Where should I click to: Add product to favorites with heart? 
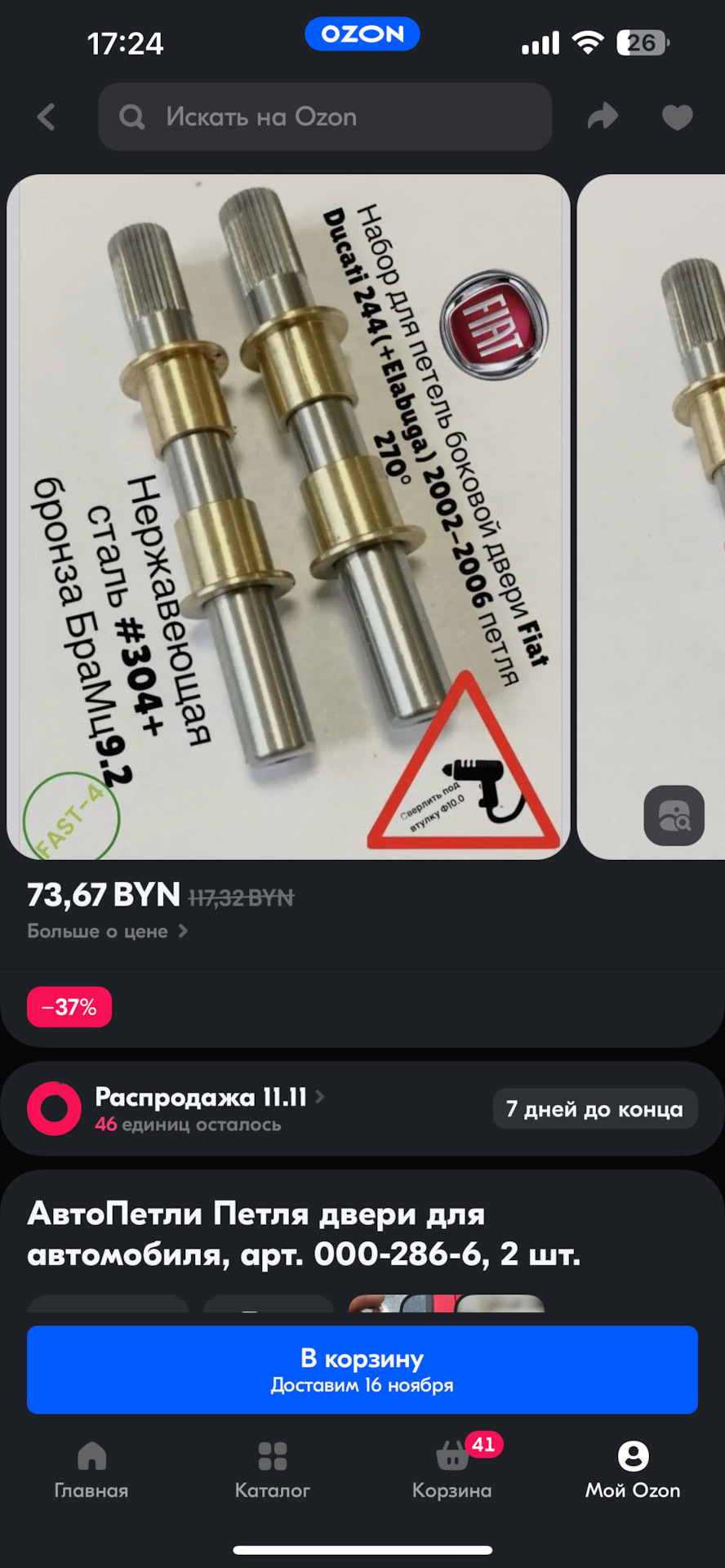tap(677, 118)
